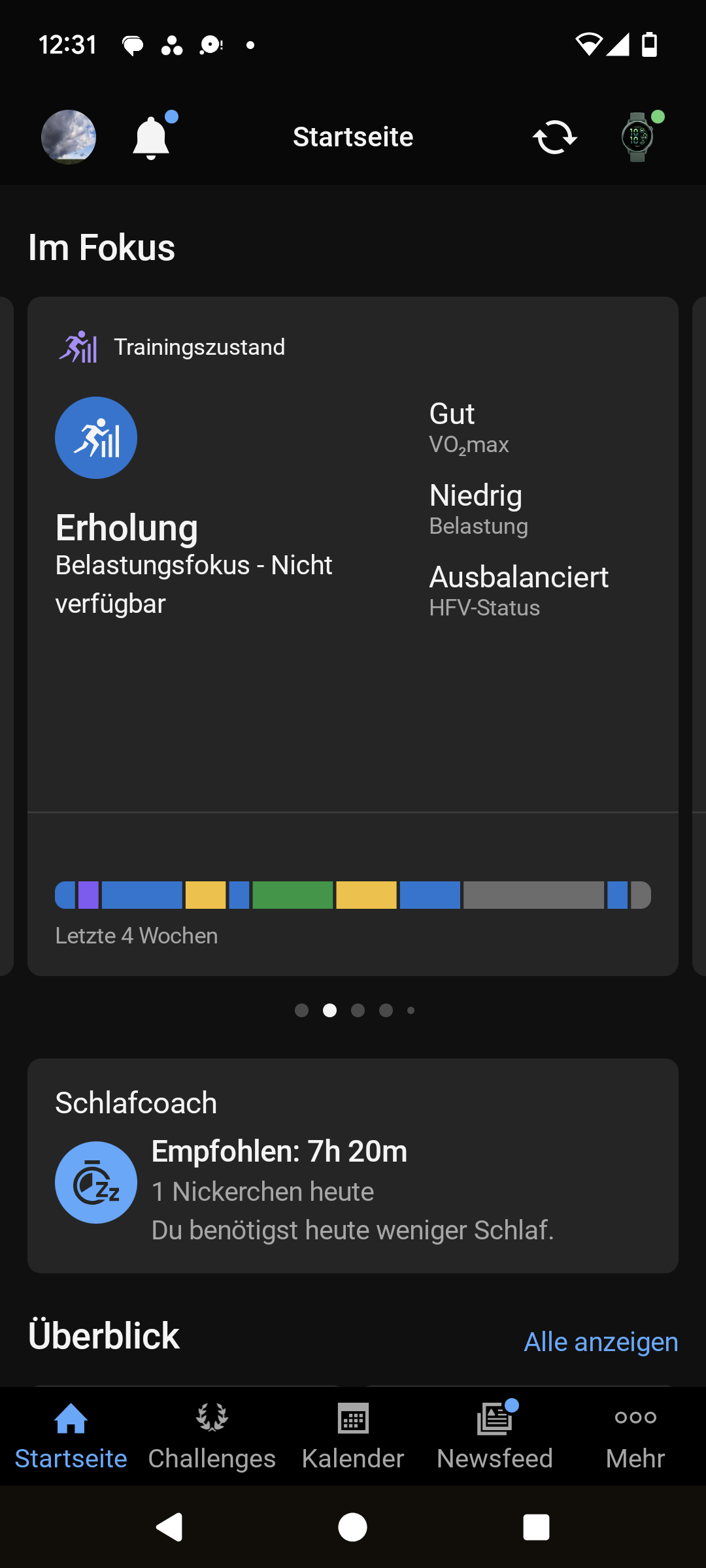Open recent apps with the square button
This screenshot has height=1568, width=706.
536,1527
